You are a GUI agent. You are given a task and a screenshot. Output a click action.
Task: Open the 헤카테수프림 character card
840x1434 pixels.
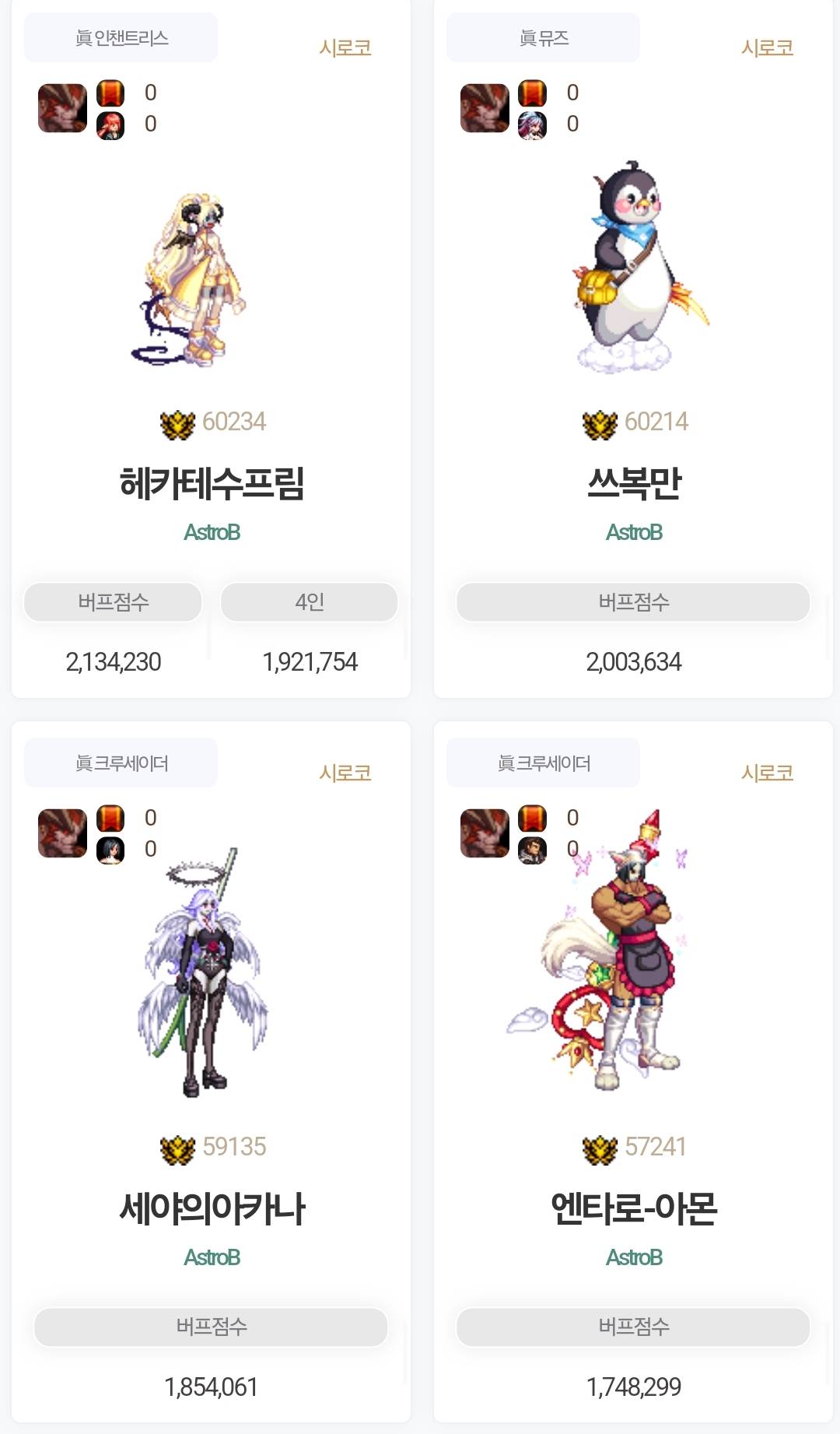pos(211,482)
